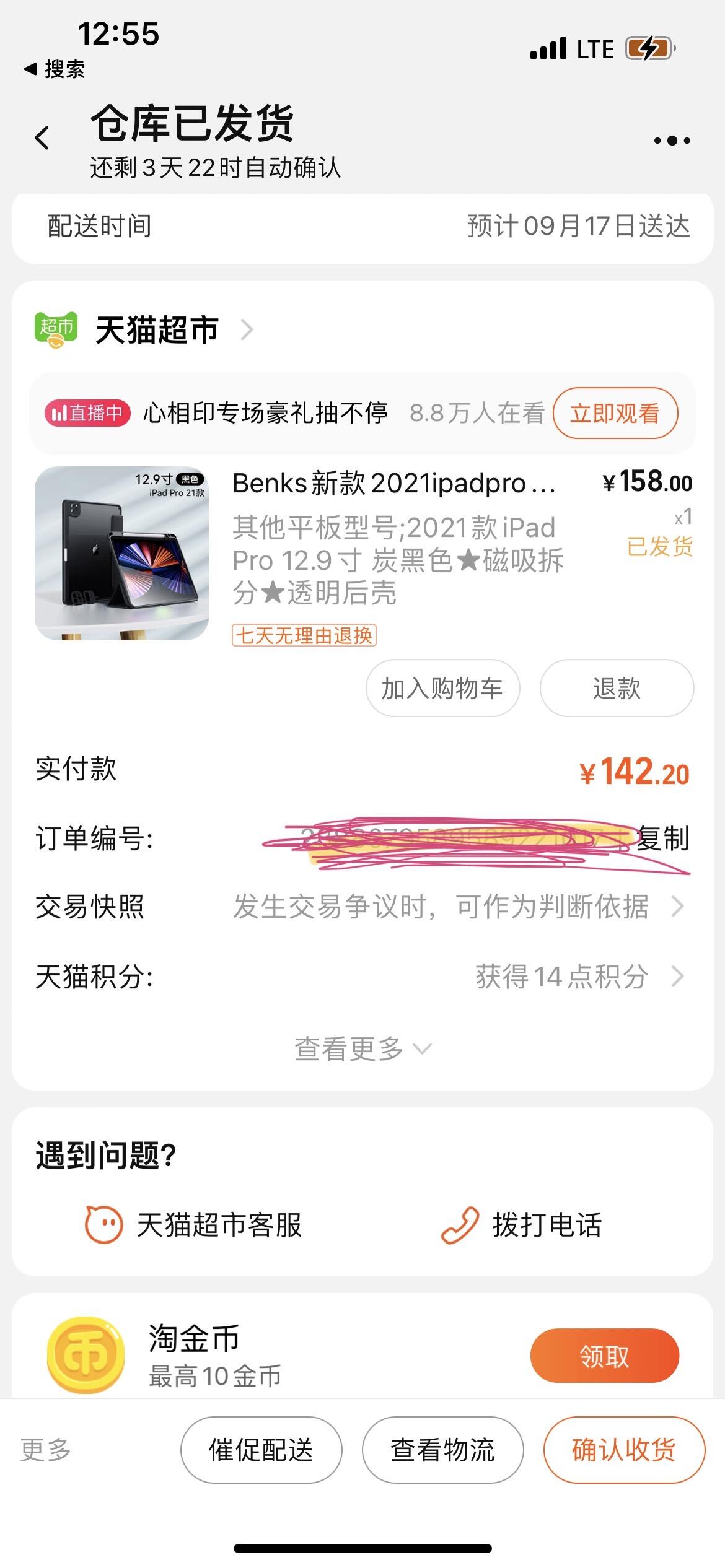Viewport: 725px width, 1568px height.
Task: Open 天猫积分 details via the chevron
Action: 677,977
